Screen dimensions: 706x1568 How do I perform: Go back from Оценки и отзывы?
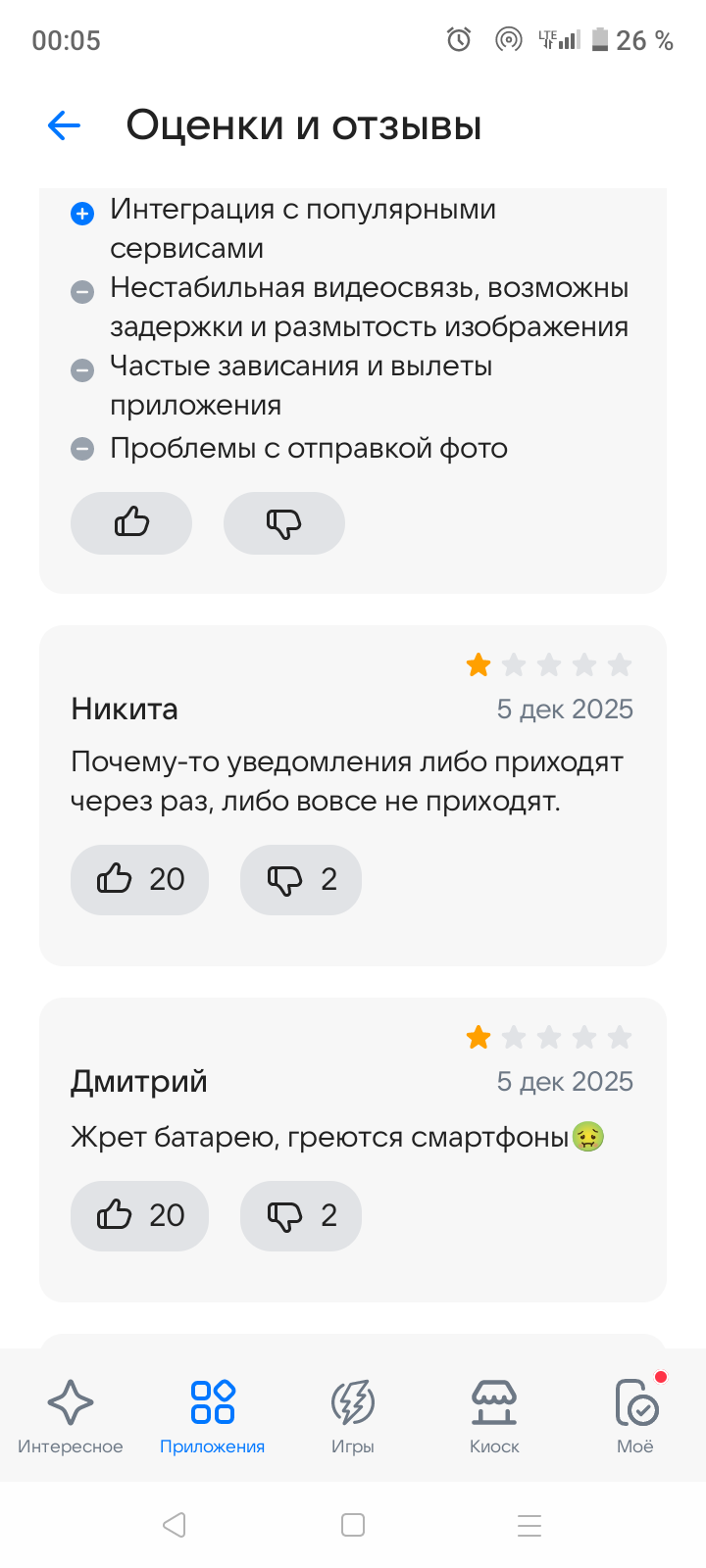click(x=64, y=125)
